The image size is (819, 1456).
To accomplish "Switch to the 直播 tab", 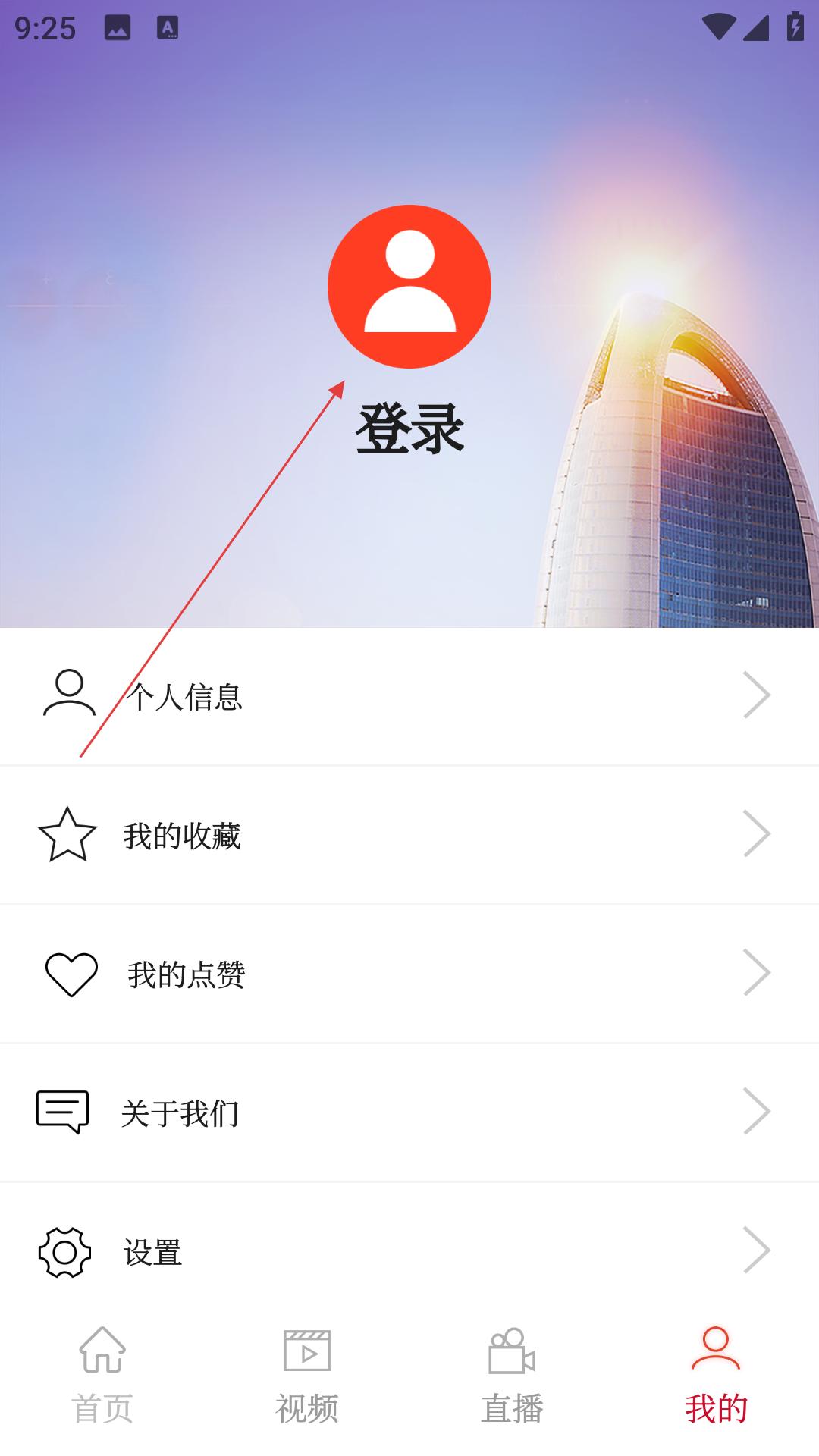I will 512,1375.
